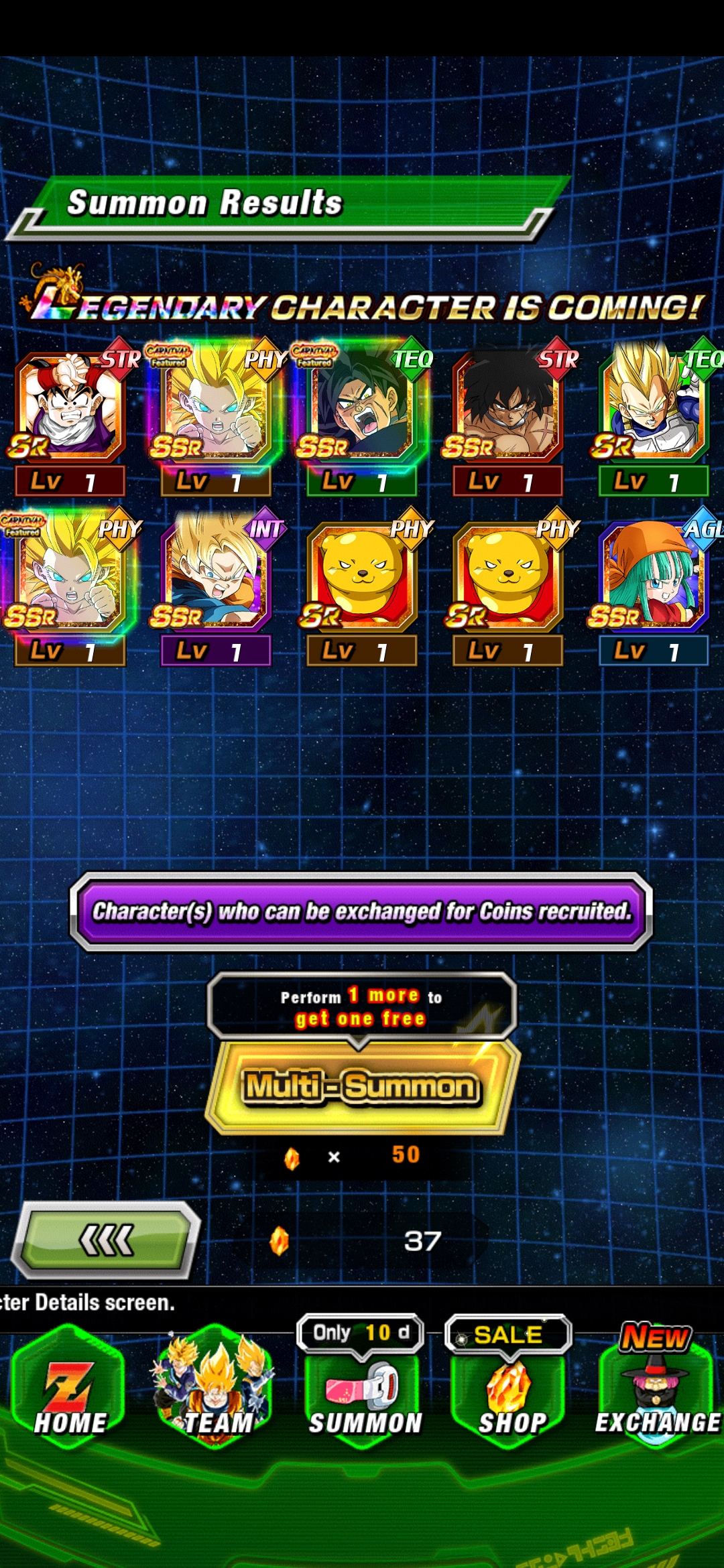Go to the Exchange tab
This screenshot has height=1568, width=724.
(657, 1386)
